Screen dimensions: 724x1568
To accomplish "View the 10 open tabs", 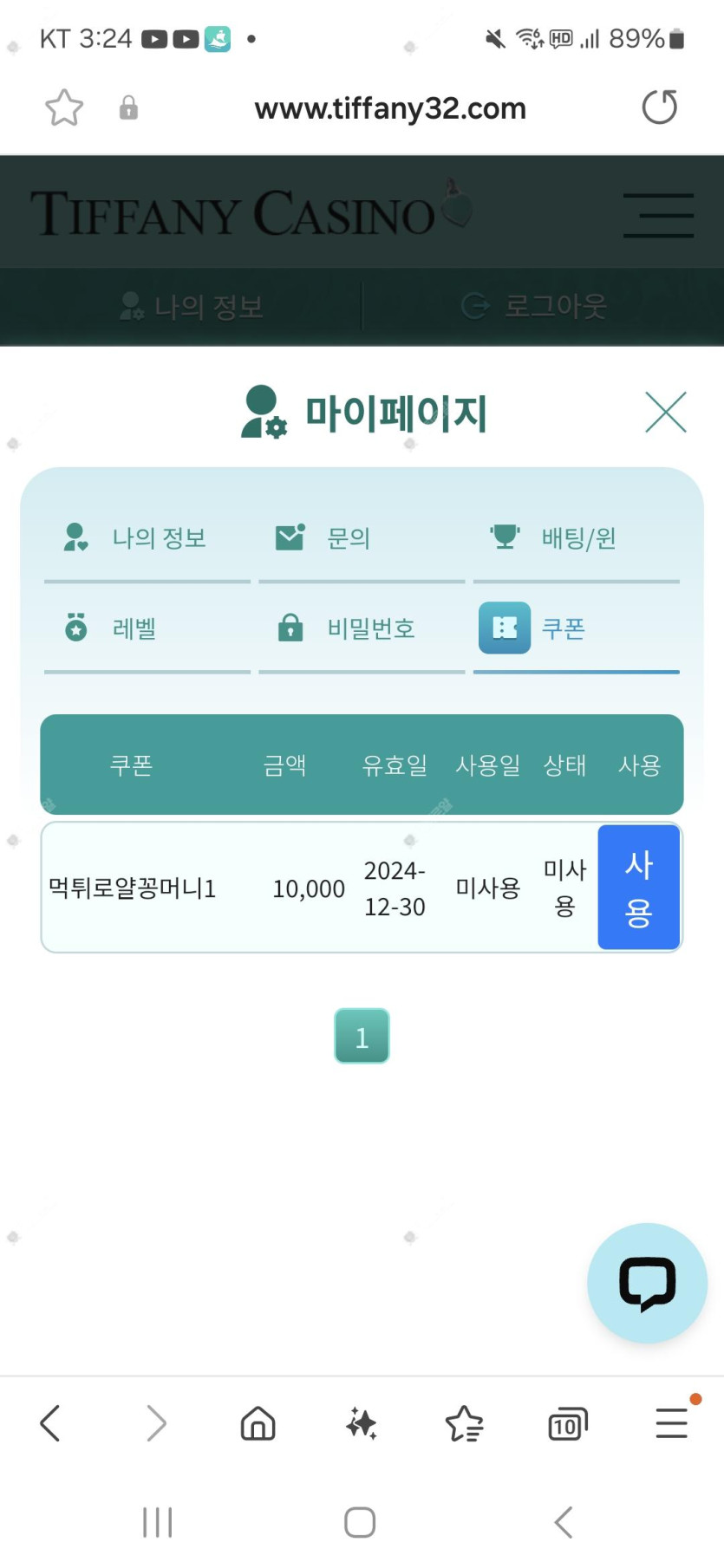I will [x=567, y=1423].
